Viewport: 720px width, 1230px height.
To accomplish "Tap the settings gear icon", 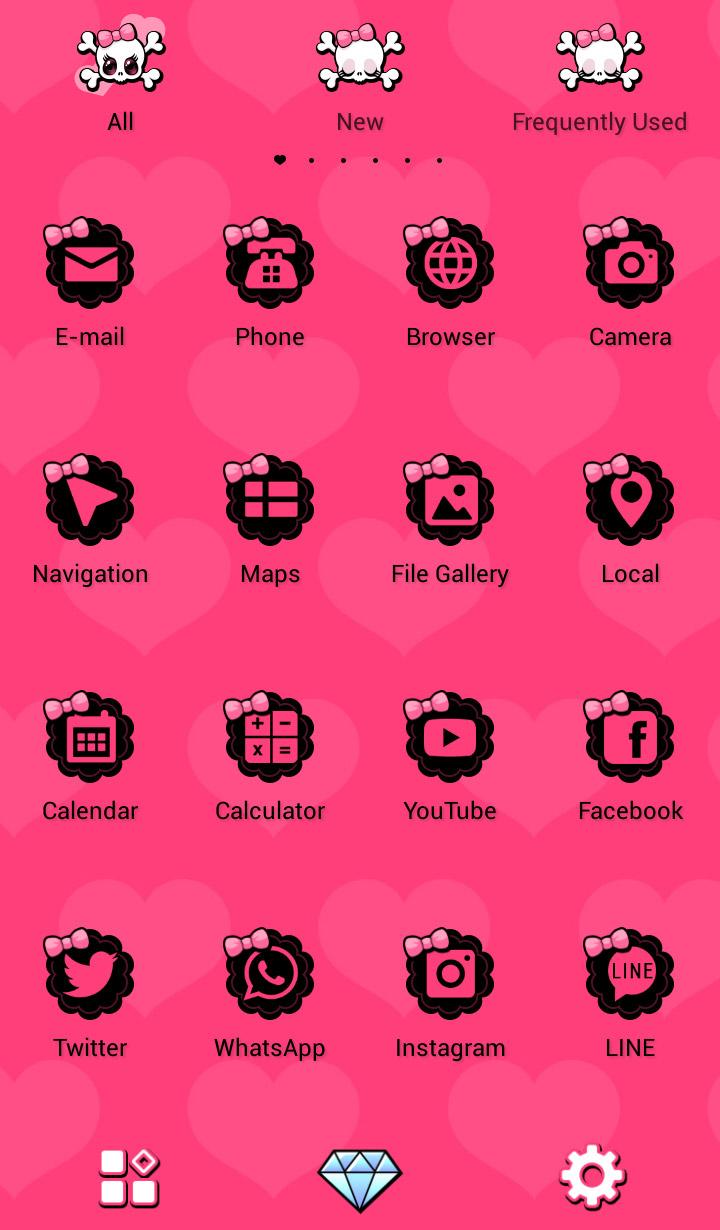I will (x=592, y=1177).
